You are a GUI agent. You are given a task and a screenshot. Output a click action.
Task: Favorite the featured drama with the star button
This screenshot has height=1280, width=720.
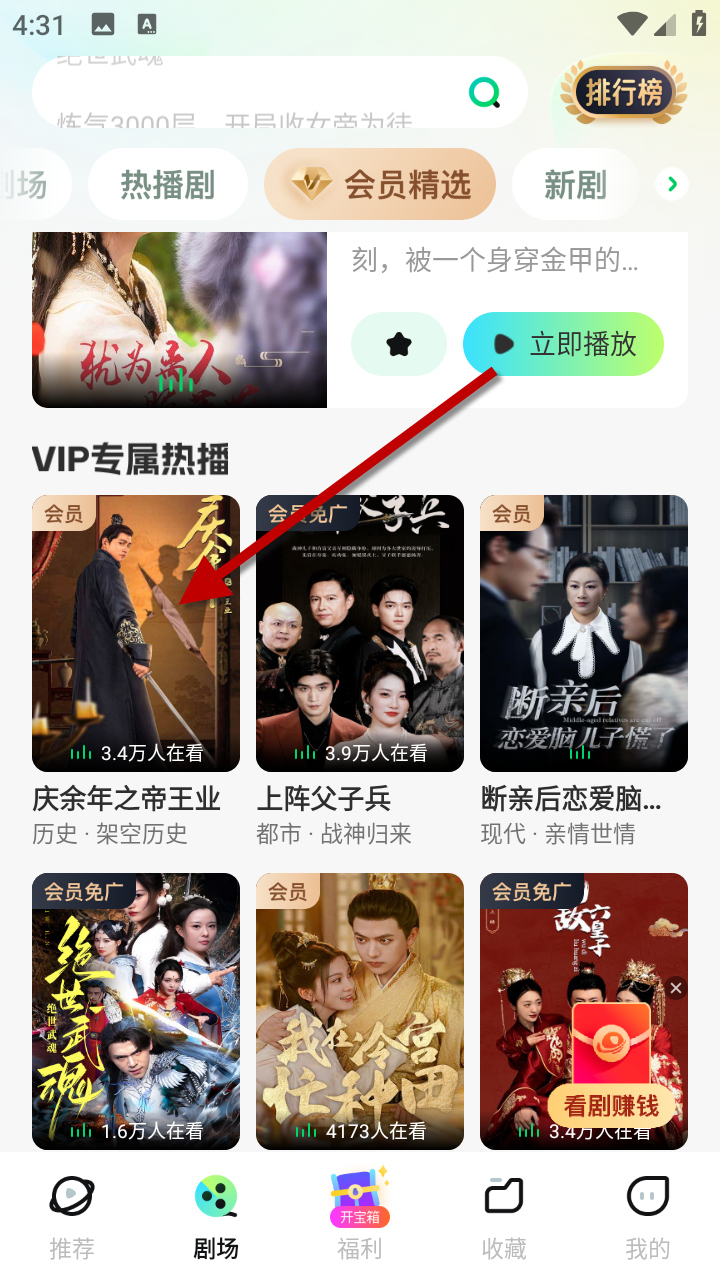(399, 344)
